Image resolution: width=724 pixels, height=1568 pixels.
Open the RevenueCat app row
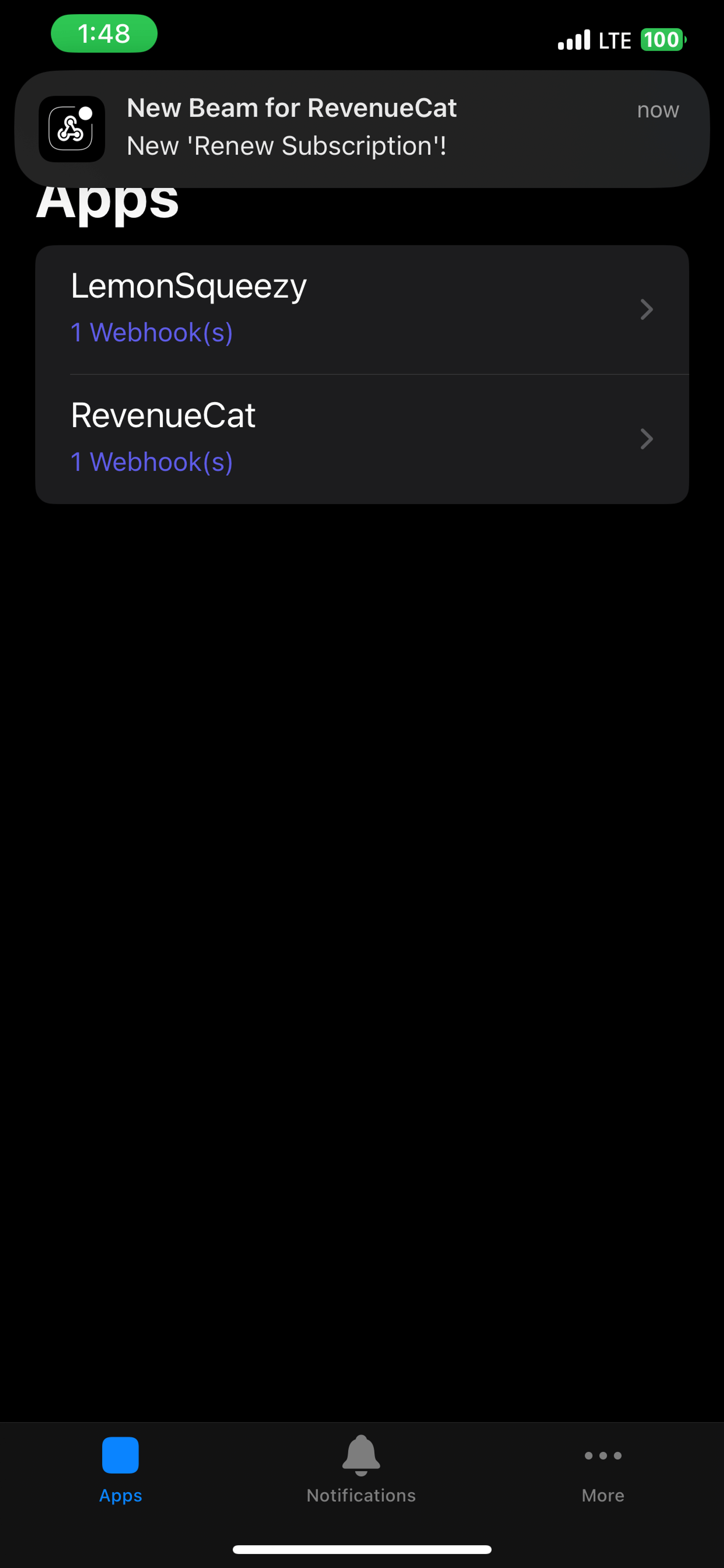[361, 438]
